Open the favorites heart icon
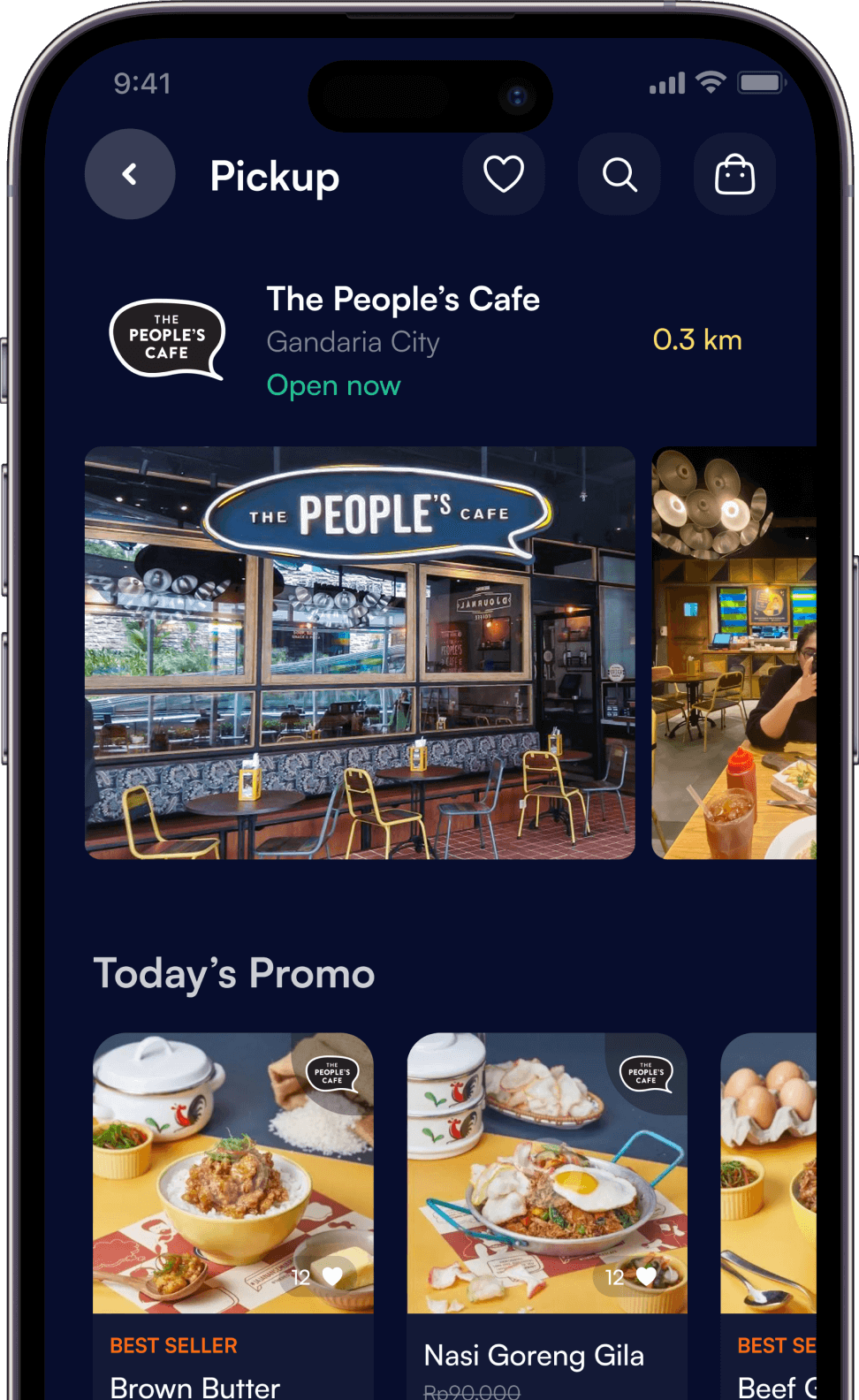The image size is (859, 1400). click(x=504, y=174)
